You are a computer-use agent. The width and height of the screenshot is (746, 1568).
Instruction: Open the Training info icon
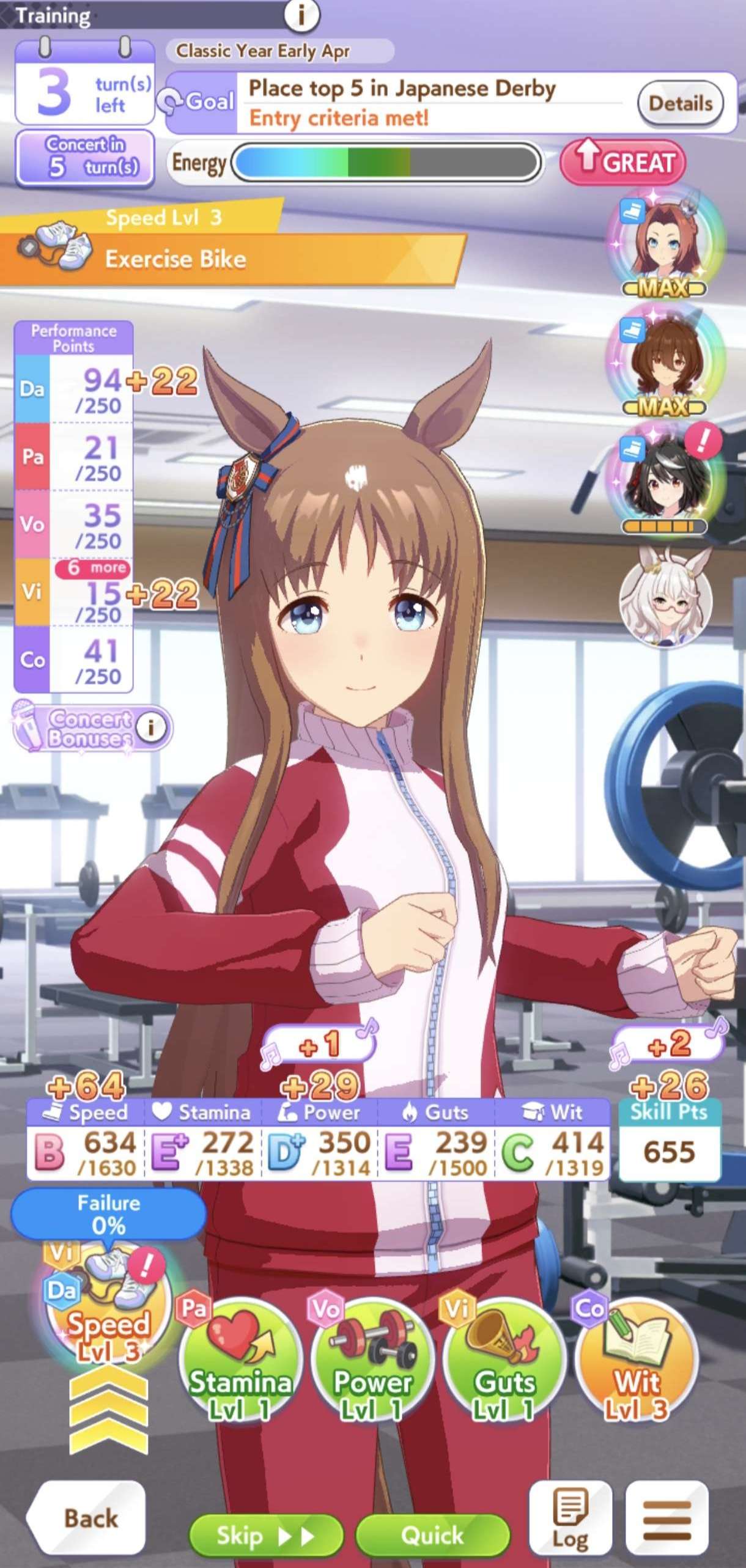tap(301, 15)
